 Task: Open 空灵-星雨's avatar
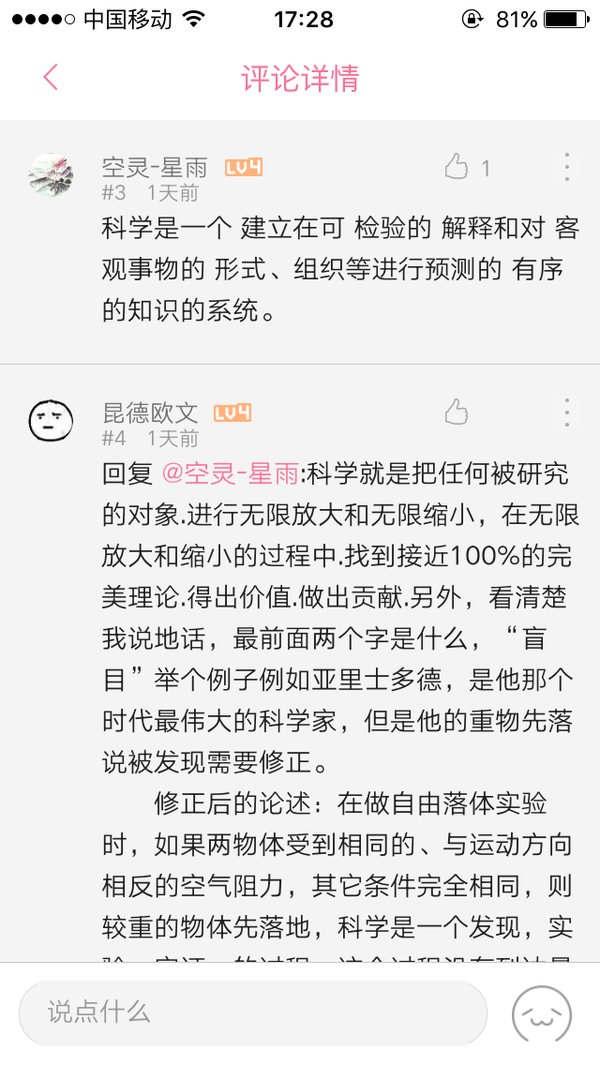51,175
